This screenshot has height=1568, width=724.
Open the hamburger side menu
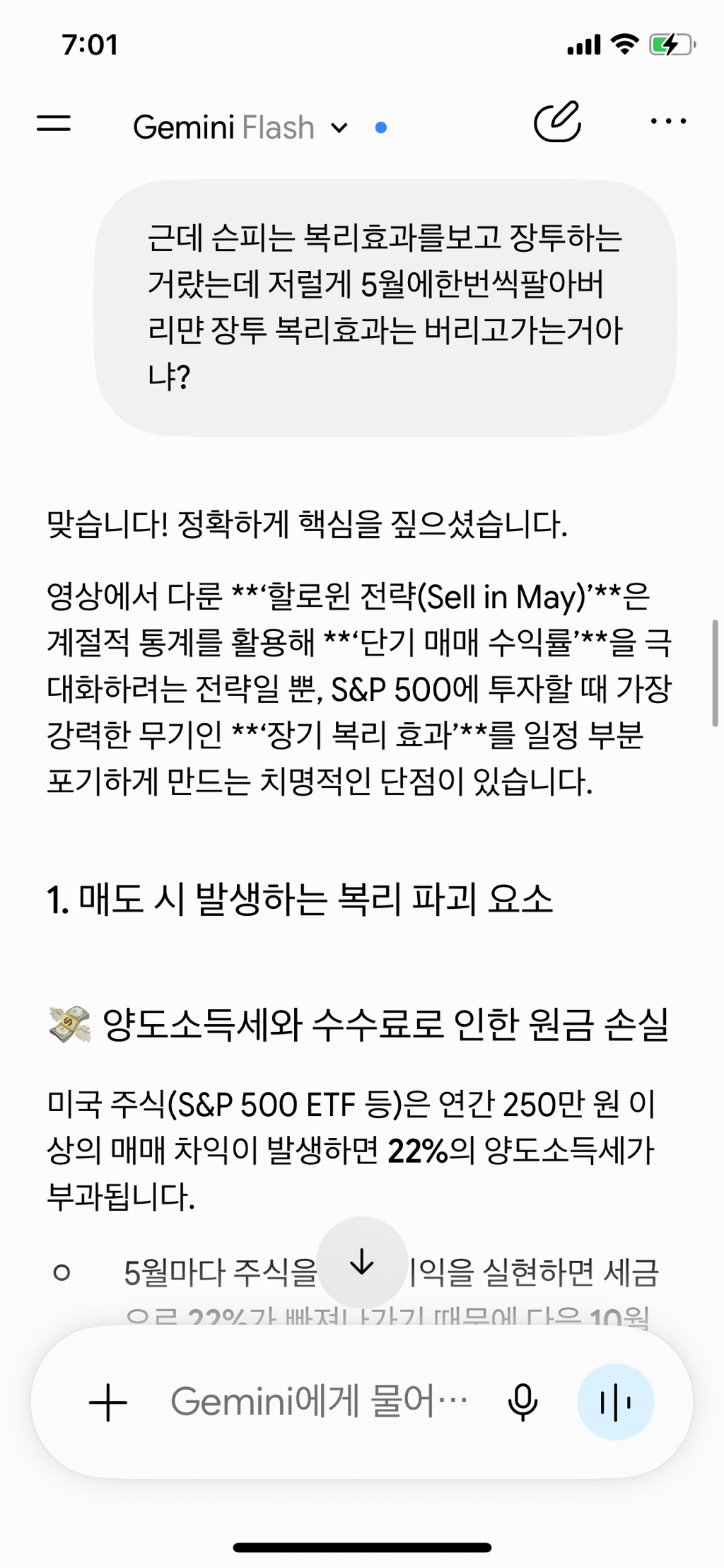pyautogui.click(x=54, y=124)
